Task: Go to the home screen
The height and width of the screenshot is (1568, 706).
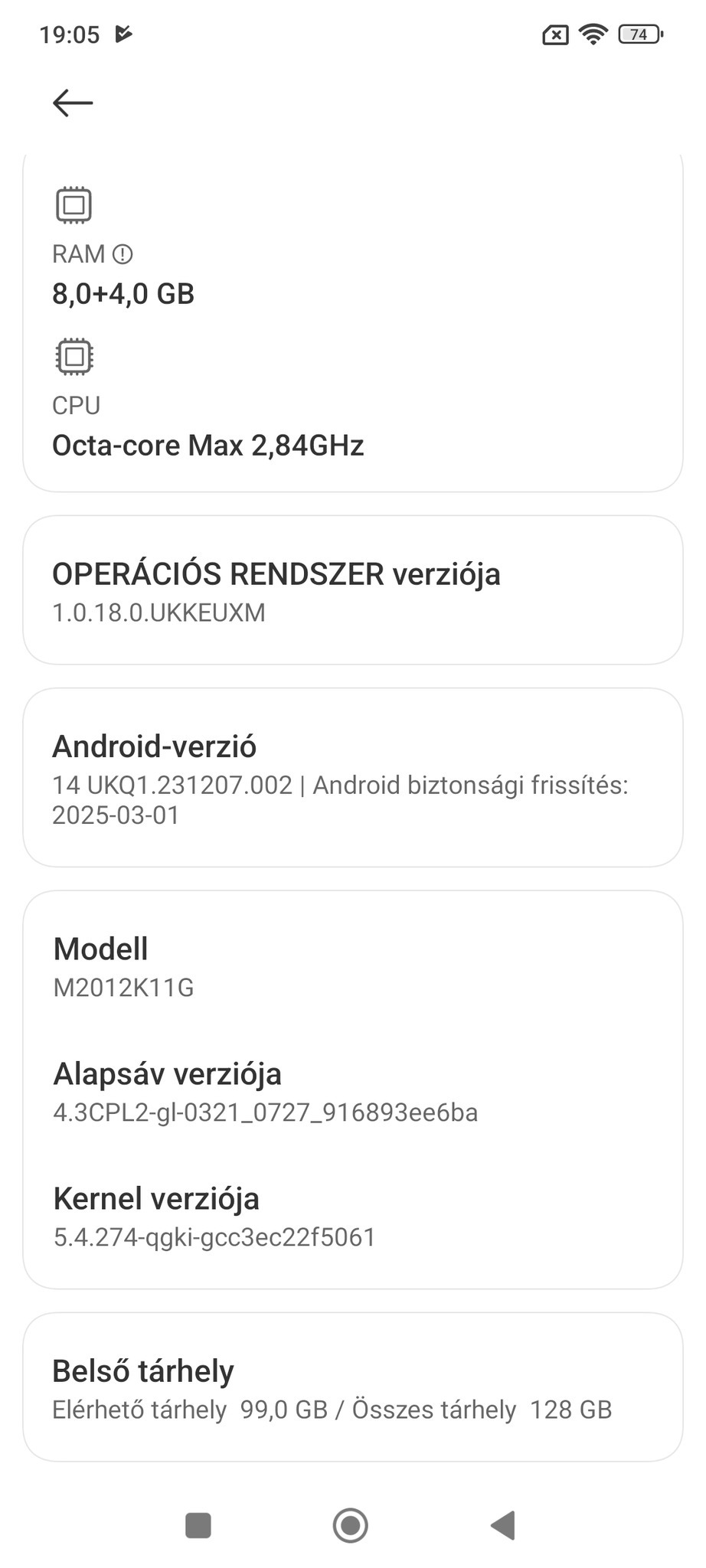Action: pos(351,1525)
